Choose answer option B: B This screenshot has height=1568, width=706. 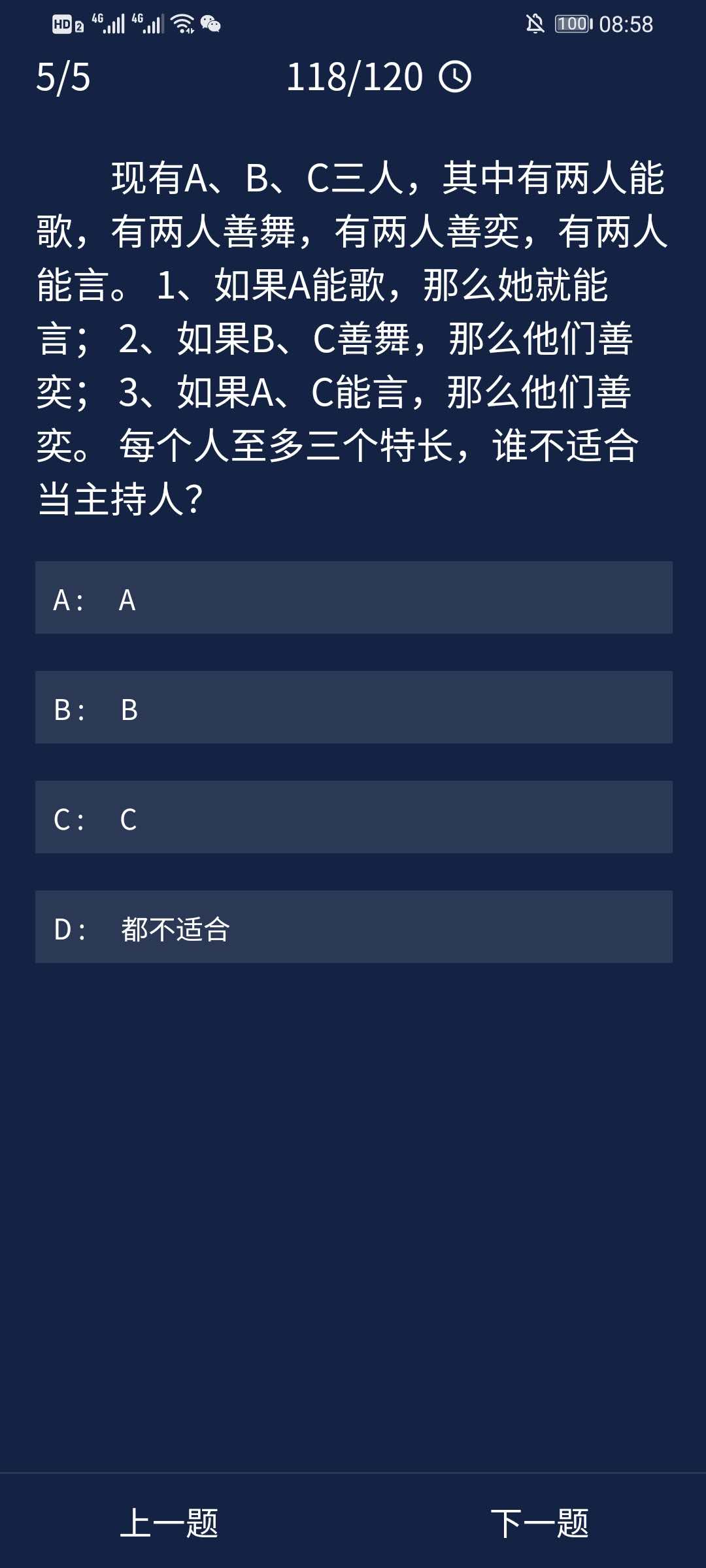point(353,708)
